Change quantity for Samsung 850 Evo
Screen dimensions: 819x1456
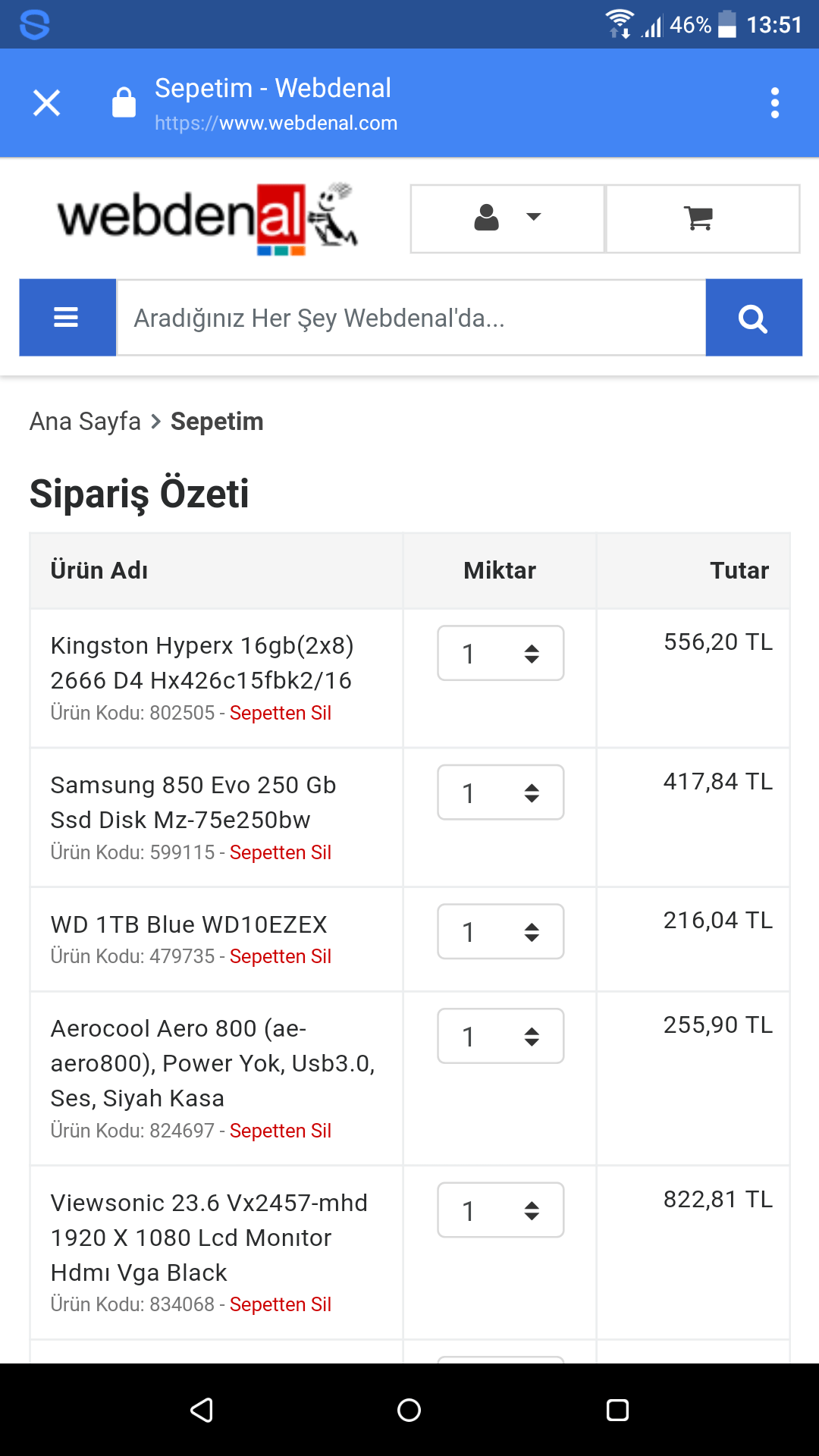500,792
